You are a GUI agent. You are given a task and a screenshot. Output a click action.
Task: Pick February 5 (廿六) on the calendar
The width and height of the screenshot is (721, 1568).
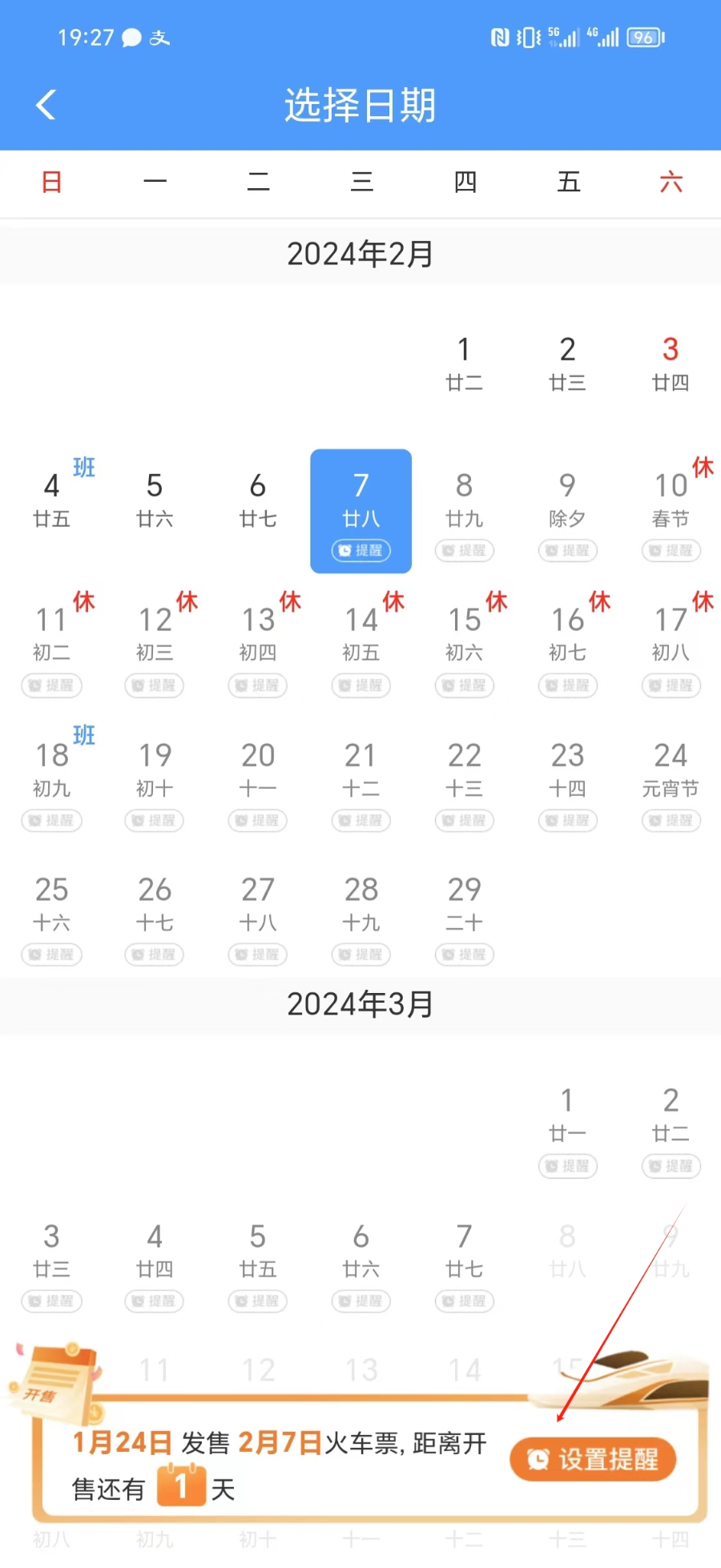pyautogui.click(x=155, y=499)
